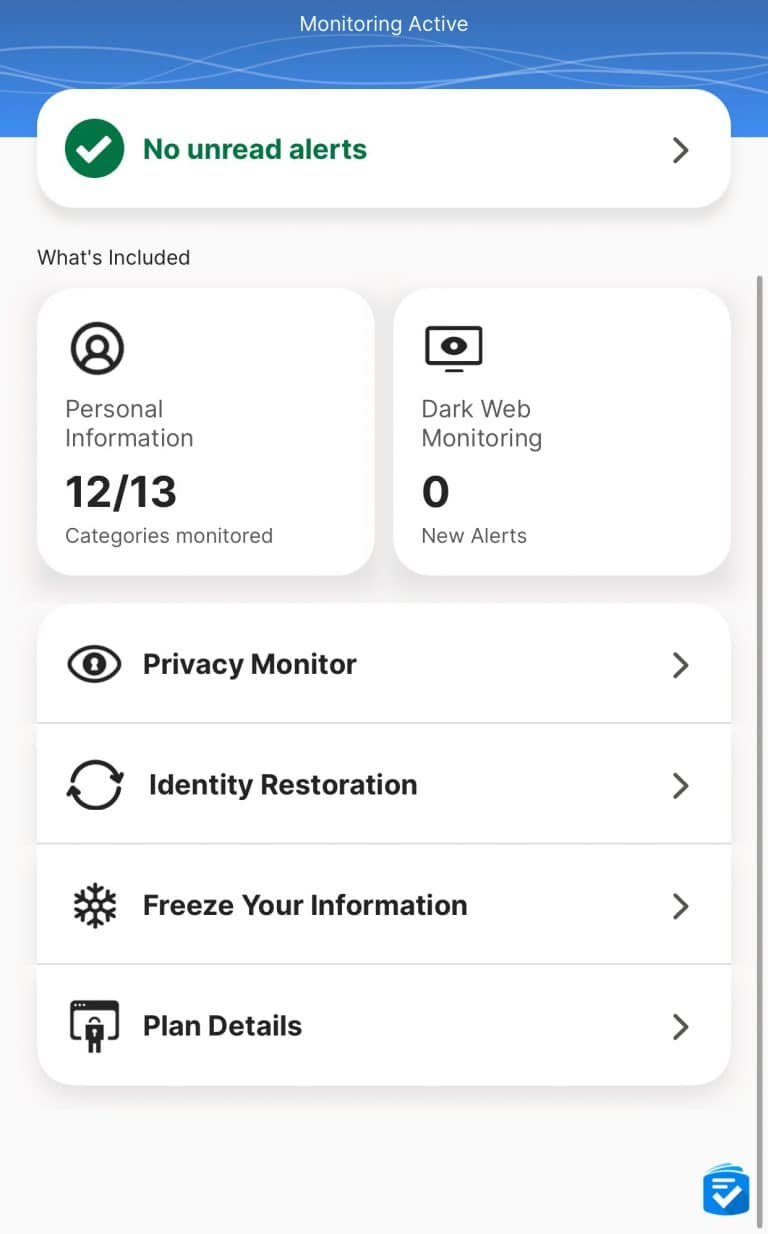This screenshot has height=1234, width=768.
Task: Click the Privacy Monitor eye icon
Action: [93, 664]
